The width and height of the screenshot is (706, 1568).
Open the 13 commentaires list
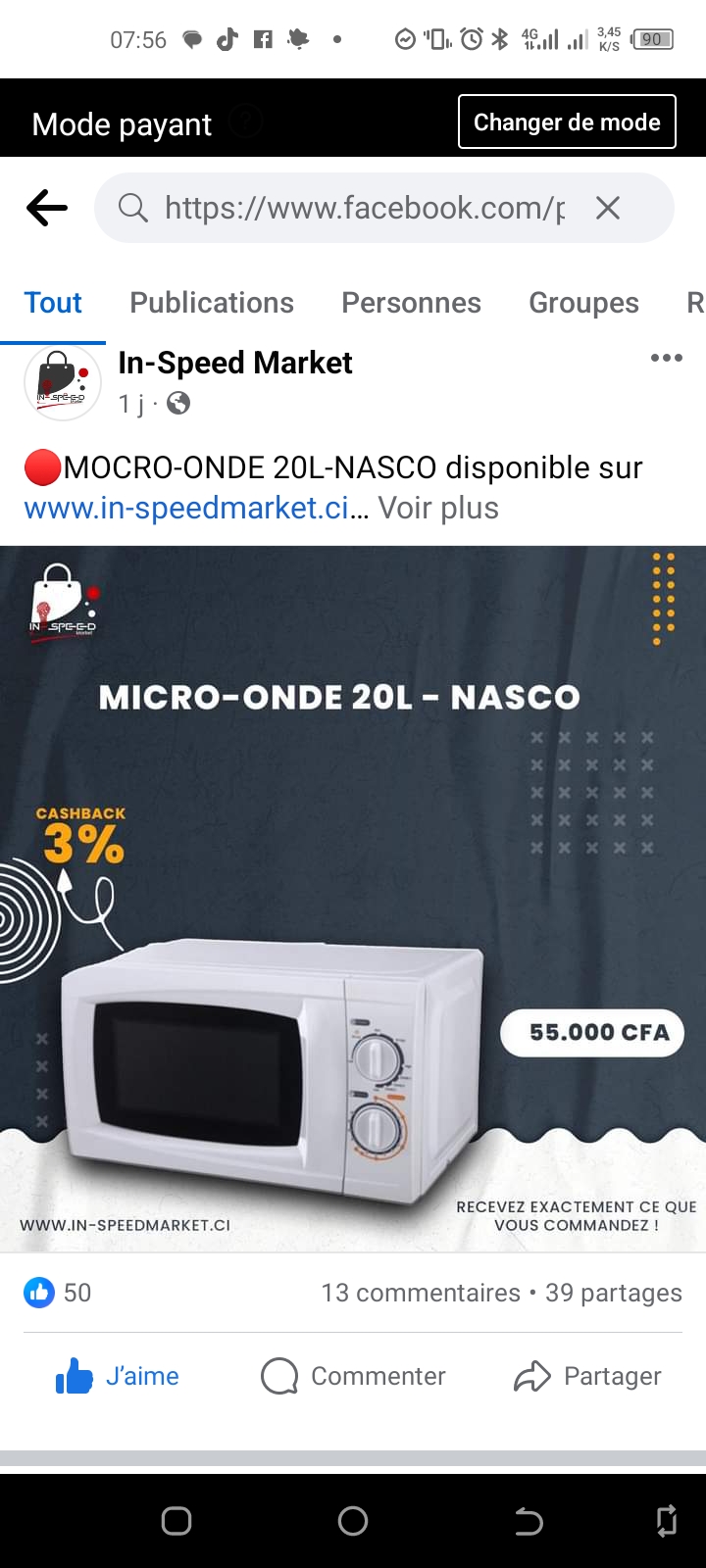point(421,1293)
